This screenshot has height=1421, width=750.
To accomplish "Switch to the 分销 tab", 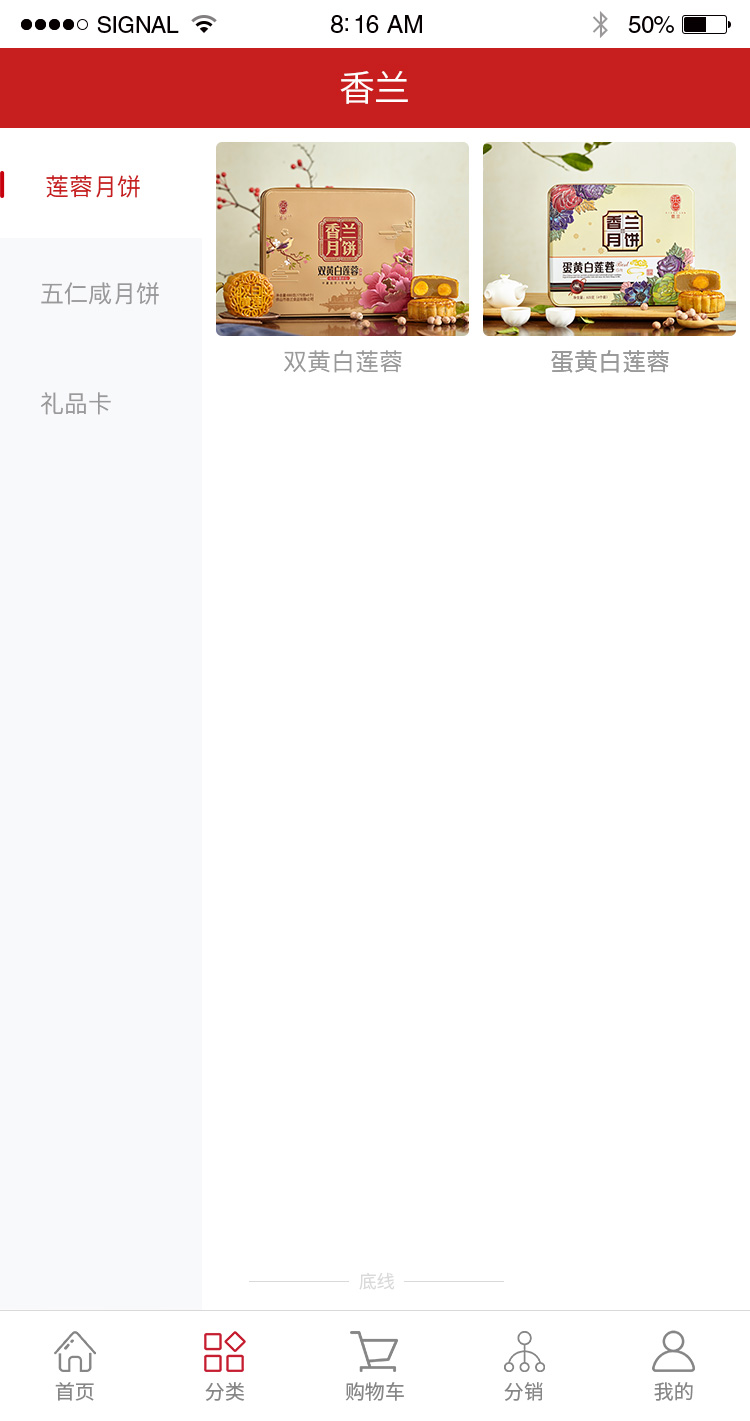I will [524, 1365].
